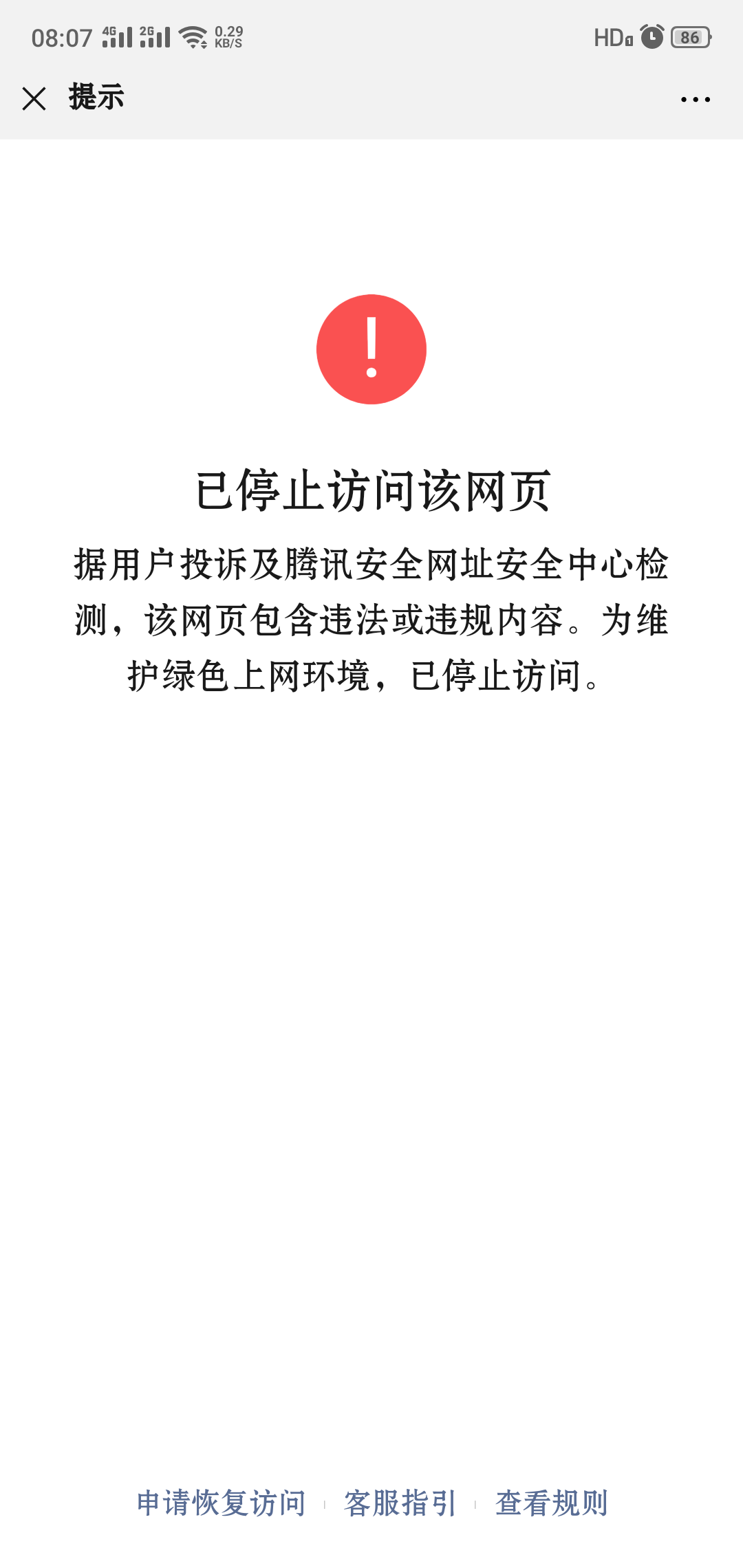This screenshot has height=1568, width=743.
Task: View 查看规则 link
Action: click(x=551, y=1503)
